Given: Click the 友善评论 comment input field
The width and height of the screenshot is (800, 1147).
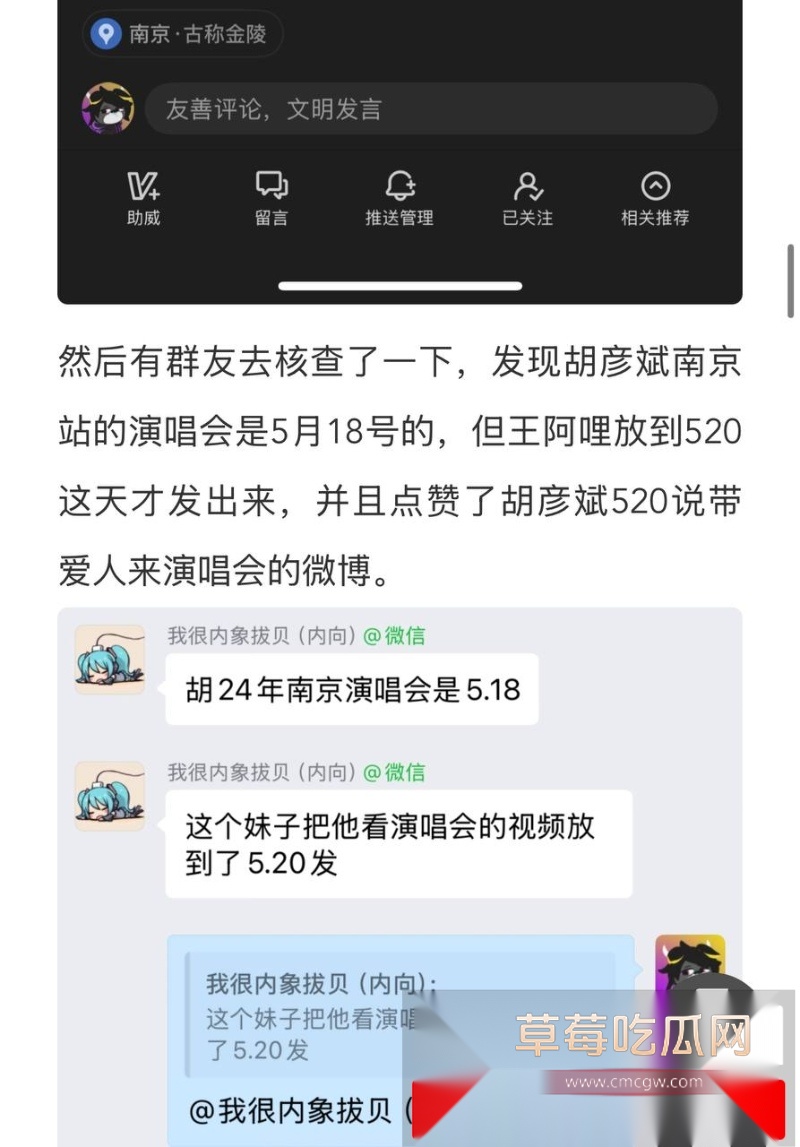Looking at the screenshot, I should coord(430,108).
